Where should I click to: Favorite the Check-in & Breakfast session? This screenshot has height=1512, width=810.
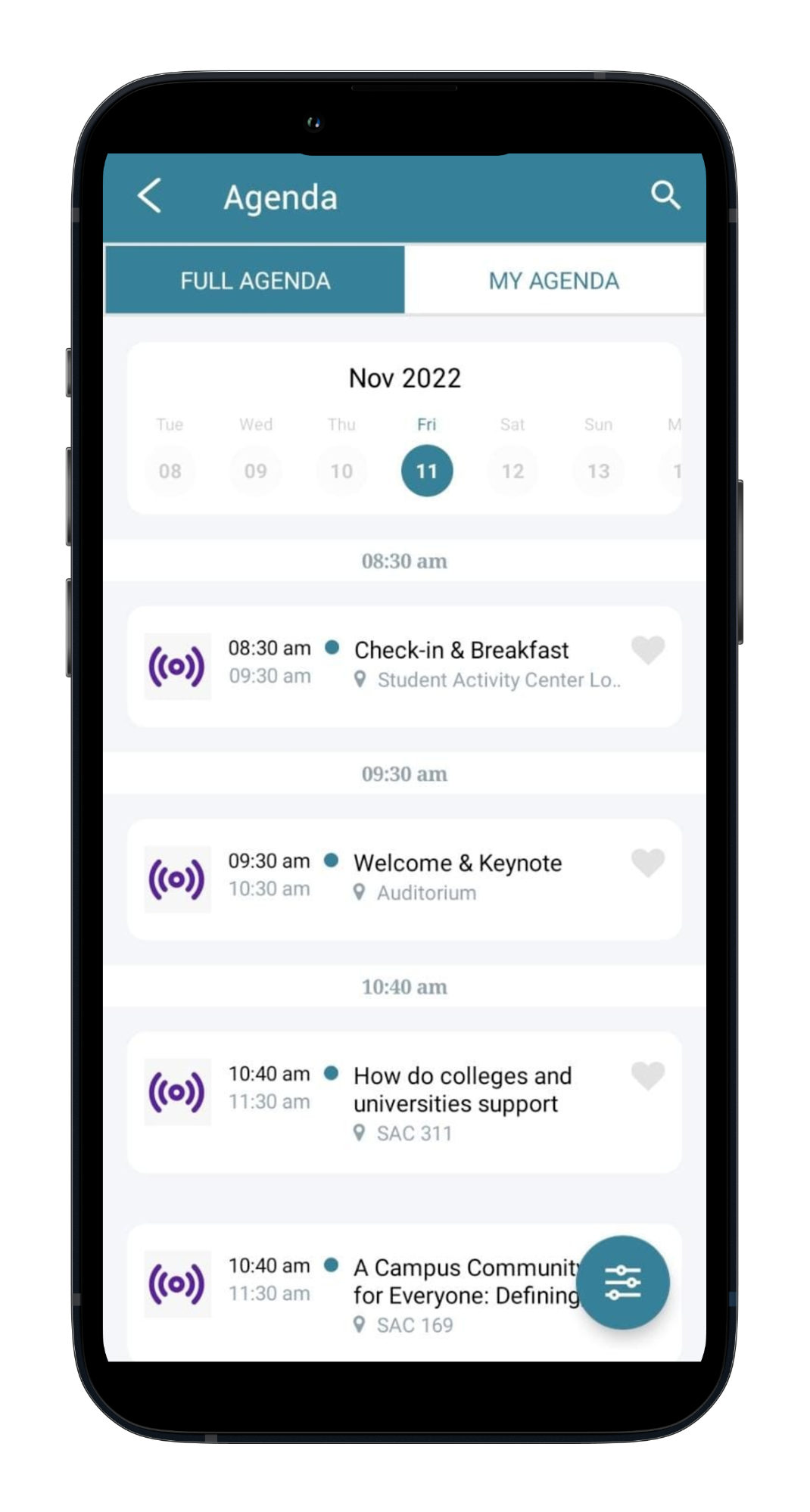[648, 650]
